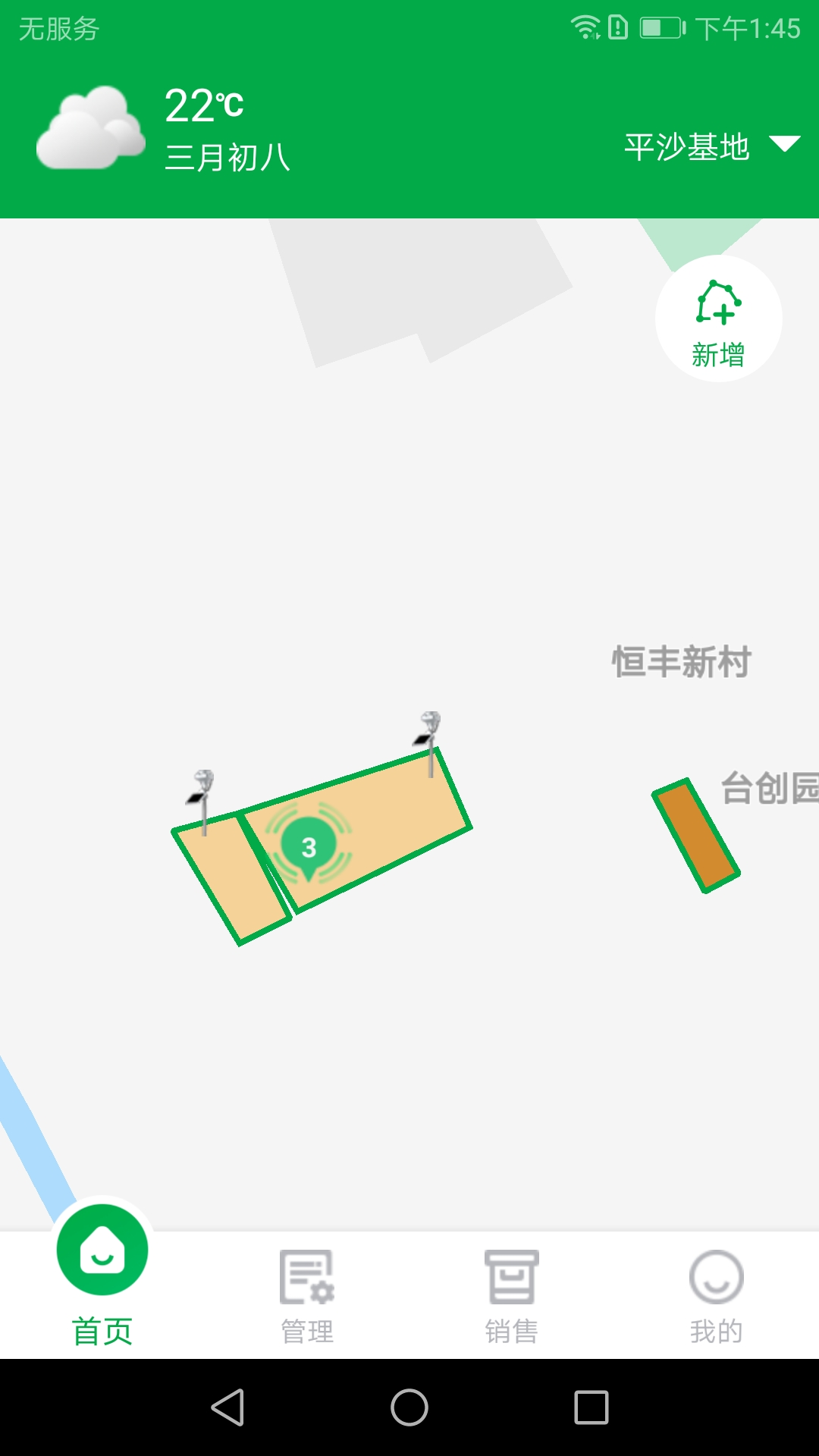Tap the 新增 add plot button
The image size is (819, 1456).
click(x=718, y=319)
